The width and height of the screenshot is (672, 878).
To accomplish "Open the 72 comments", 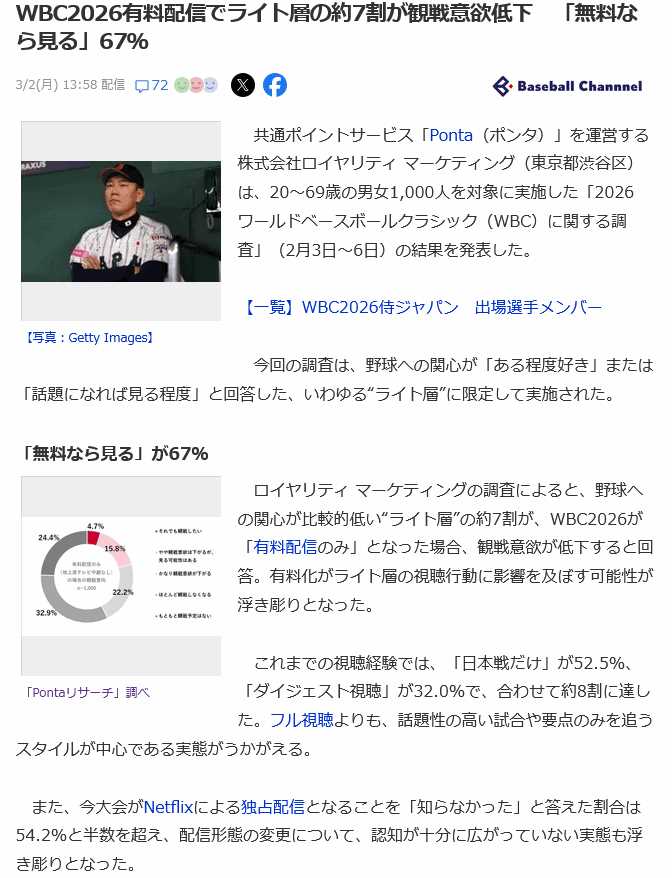I will [x=152, y=85].
